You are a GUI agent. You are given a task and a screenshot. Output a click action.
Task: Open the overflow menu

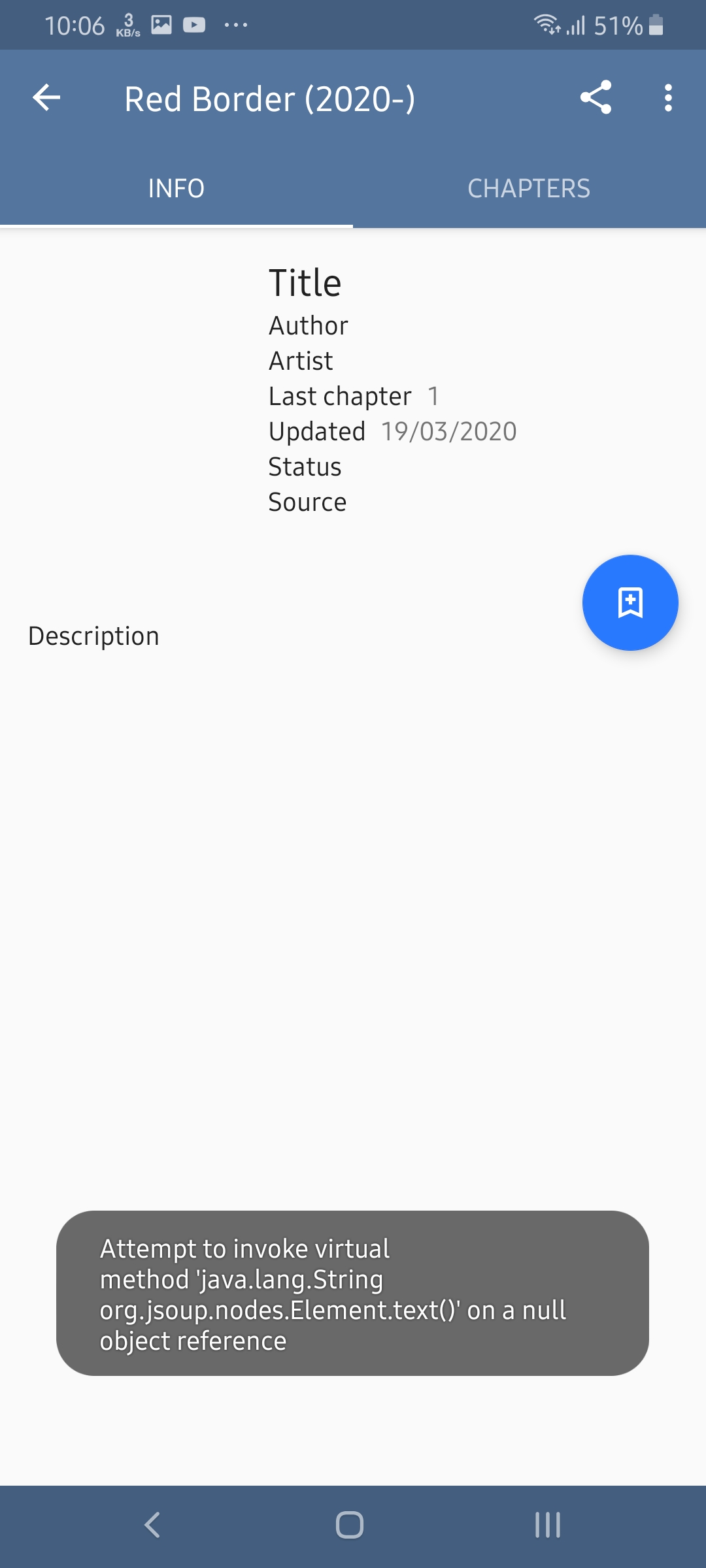(668, 98)
